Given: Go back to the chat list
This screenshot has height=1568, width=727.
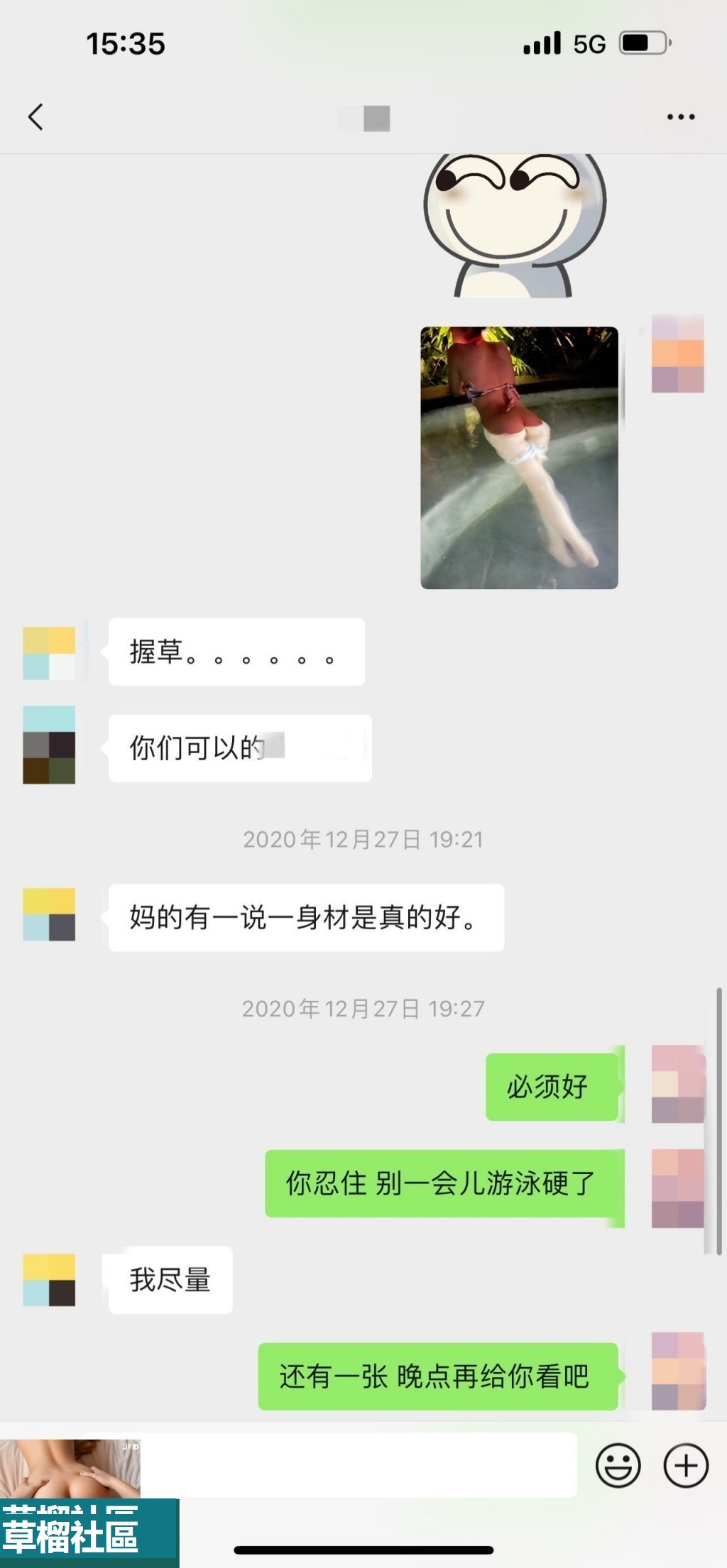Looking at the screenshot, I should point(35,117).
